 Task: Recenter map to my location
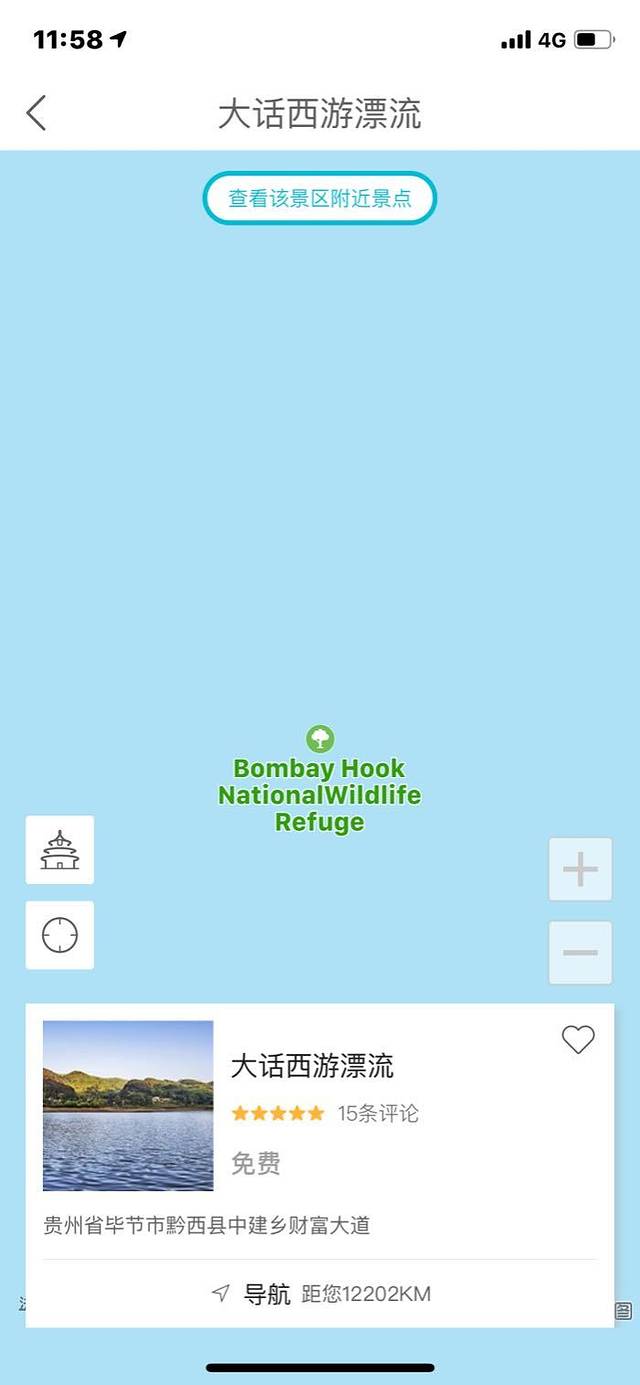point(60,935)
